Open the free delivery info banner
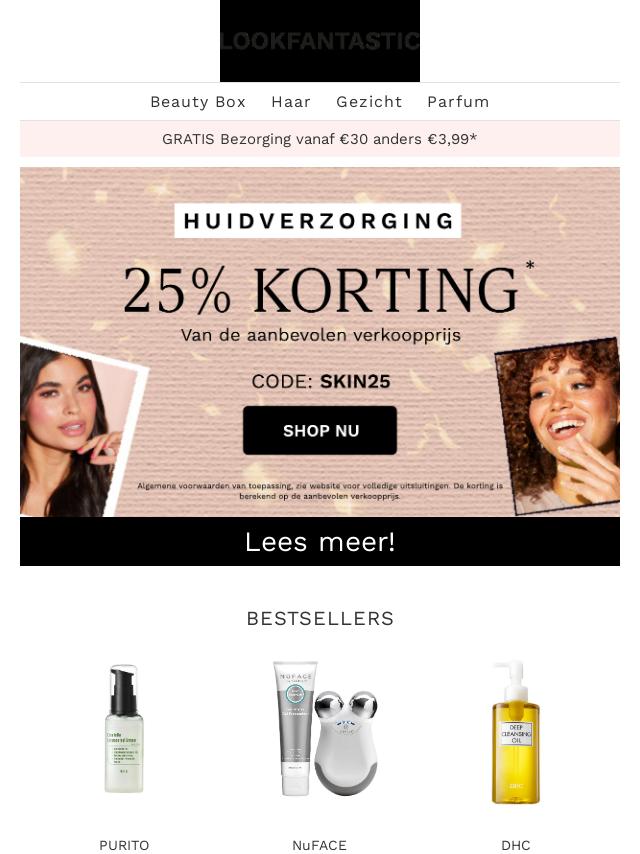 [x=320, y=139]
